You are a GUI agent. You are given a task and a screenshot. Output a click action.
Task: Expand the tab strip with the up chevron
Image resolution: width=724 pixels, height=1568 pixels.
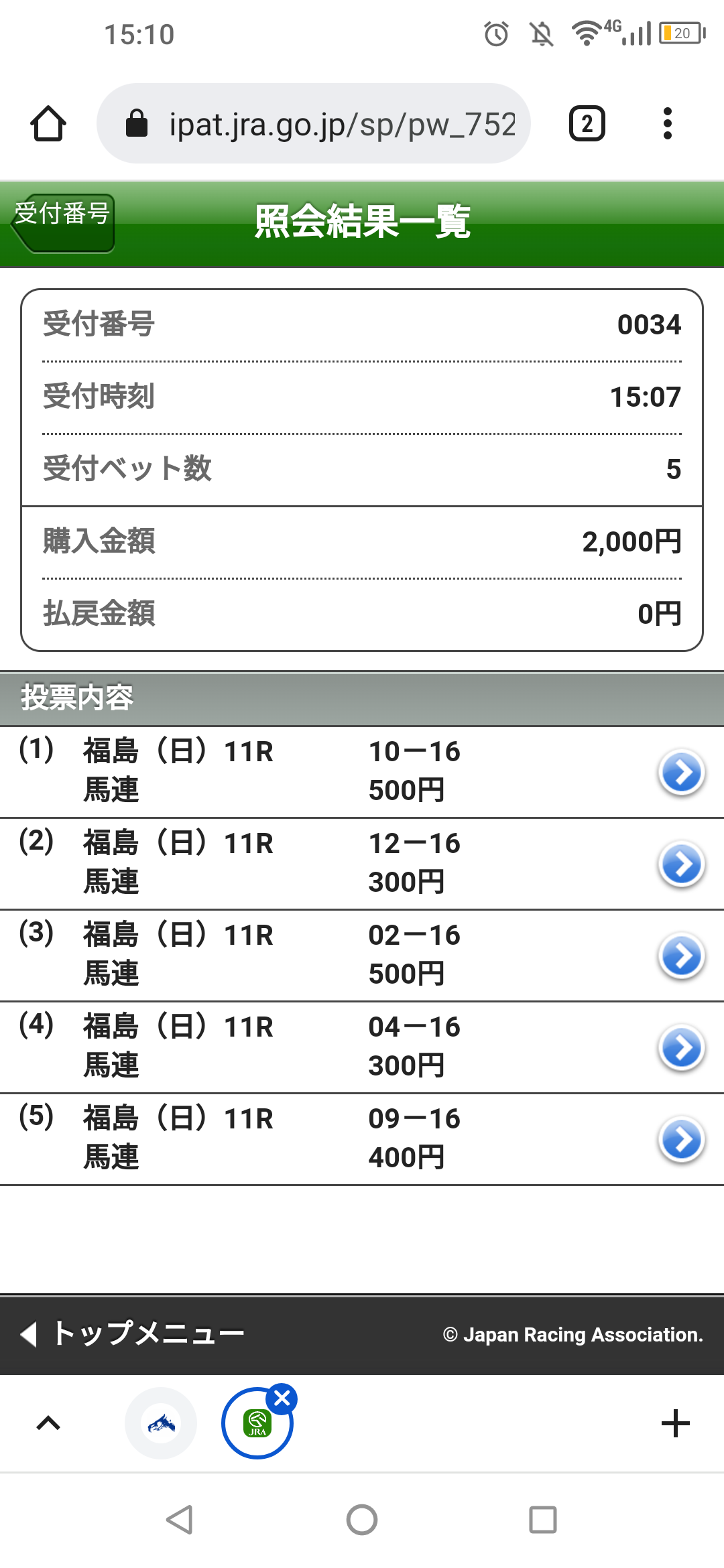click(x=48, y=1423)
